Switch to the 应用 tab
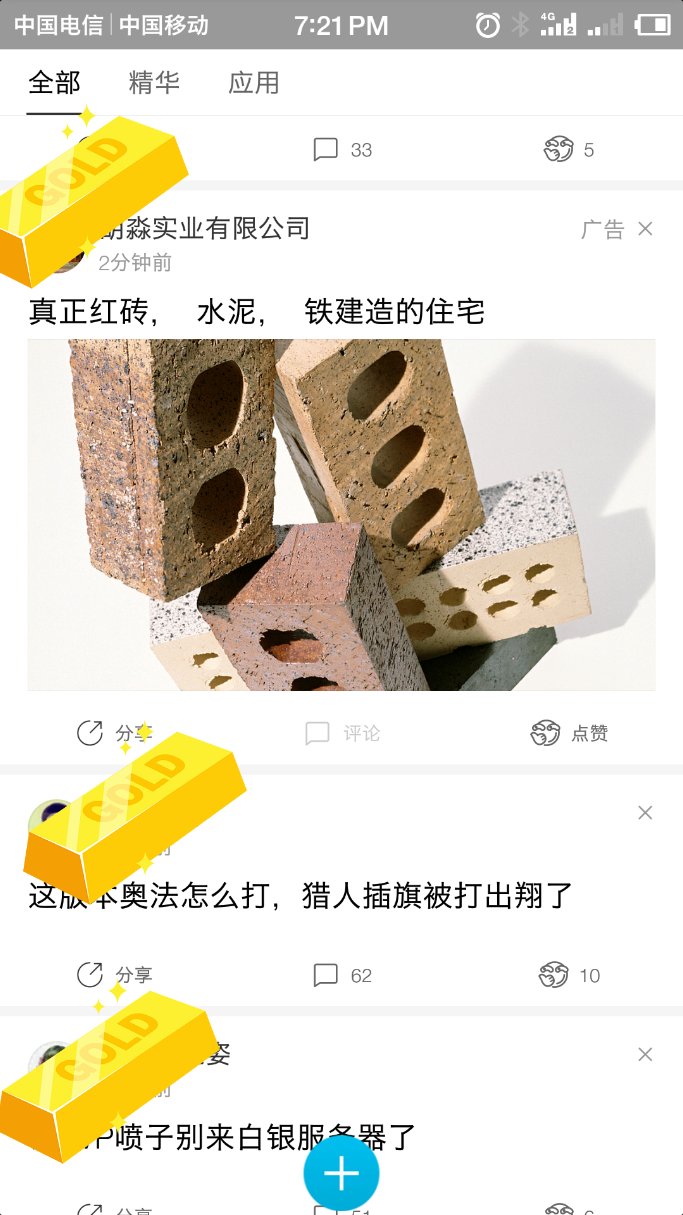683x1215 pixels. point(254,83)
